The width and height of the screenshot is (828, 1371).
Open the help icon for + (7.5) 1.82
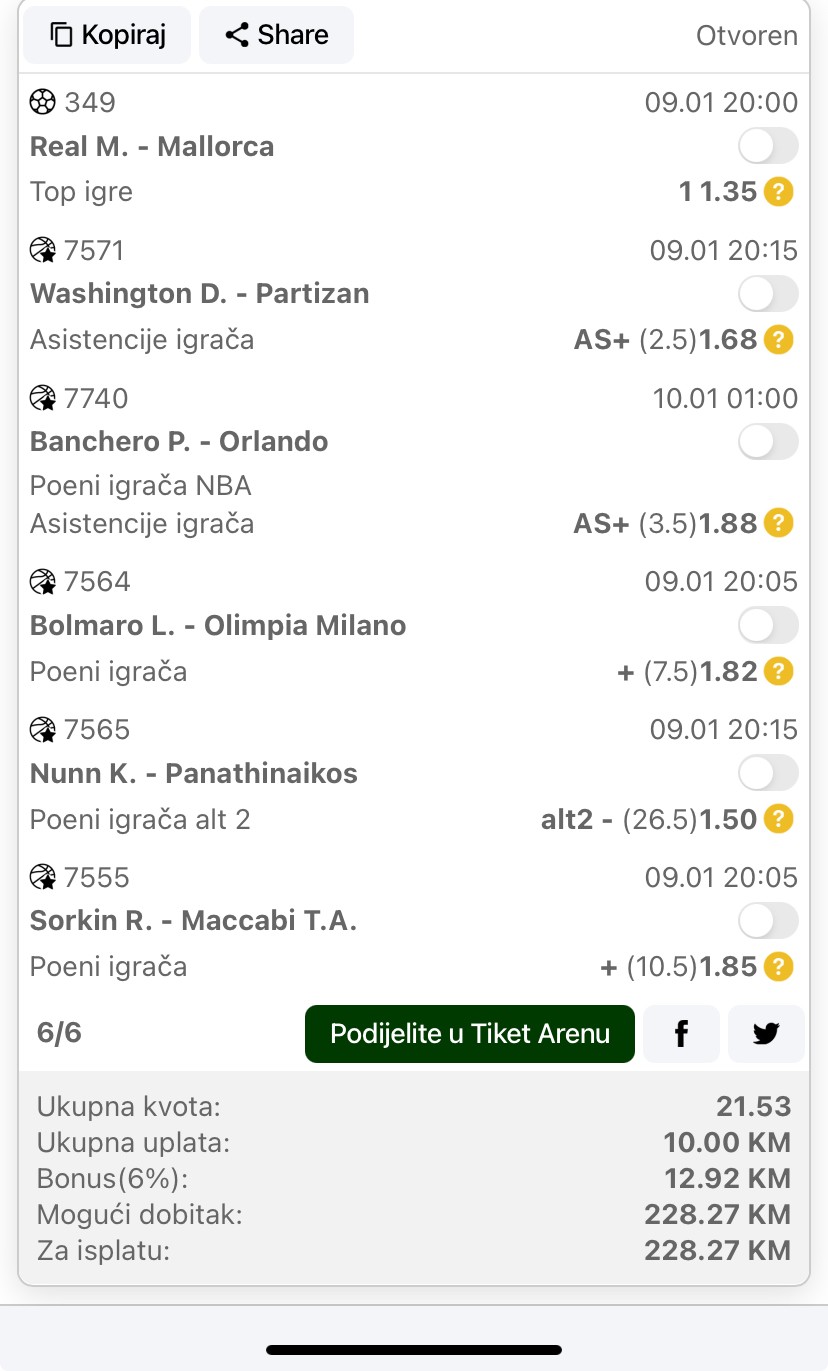[x=779, y=672]
